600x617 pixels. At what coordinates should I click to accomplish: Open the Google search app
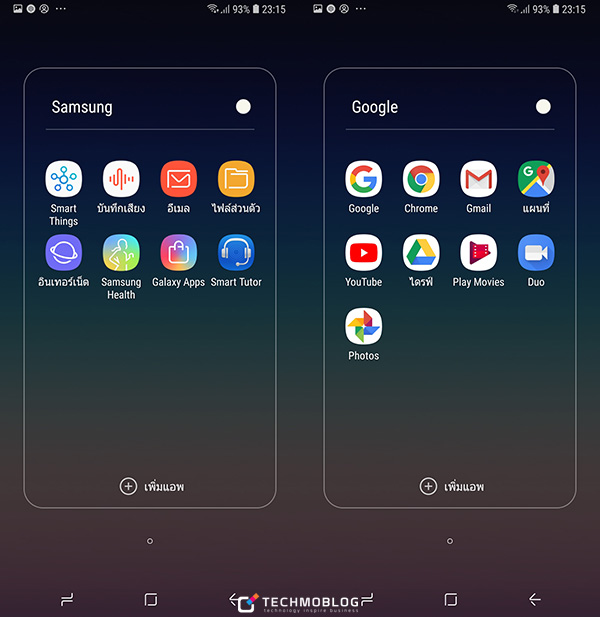tap(364, 180)
